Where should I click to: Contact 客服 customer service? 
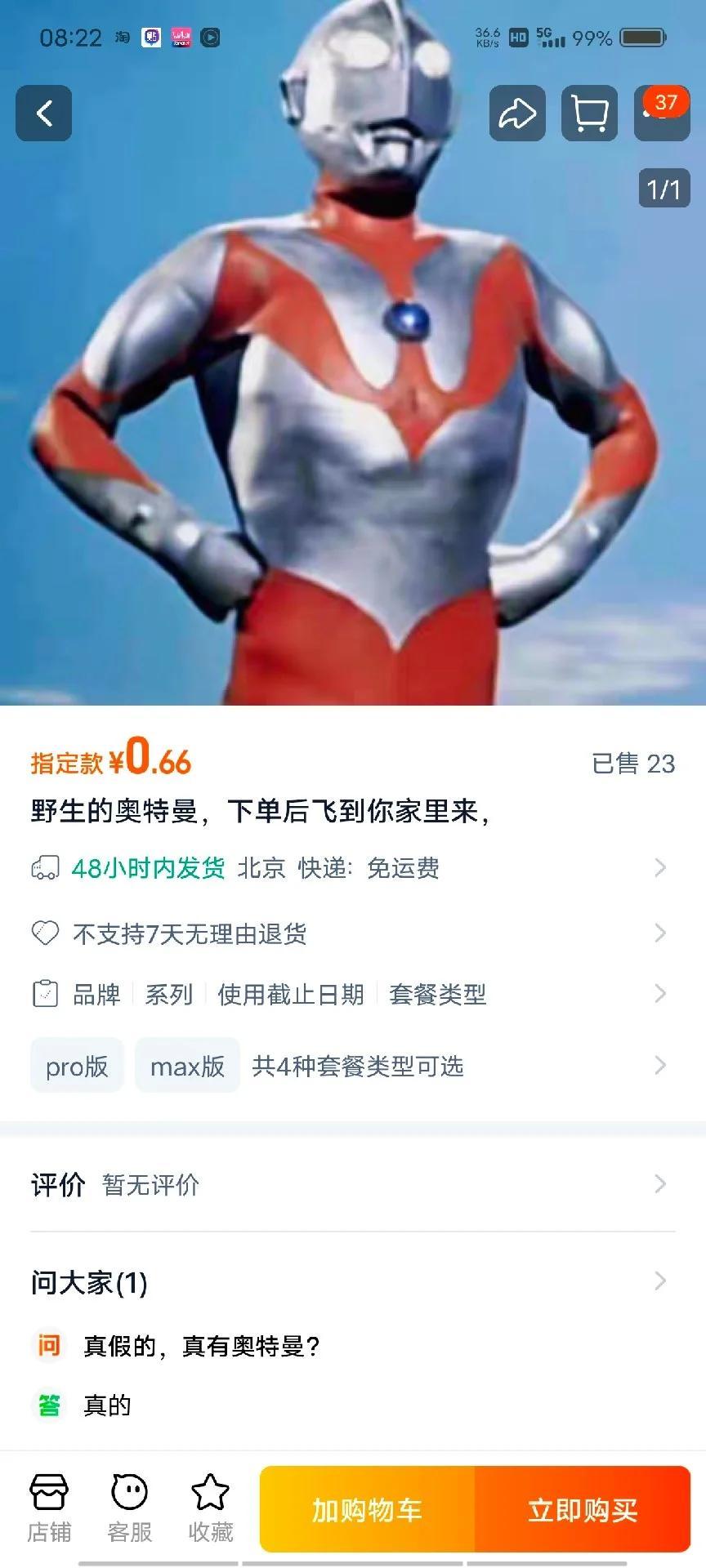pos(130,1508)
